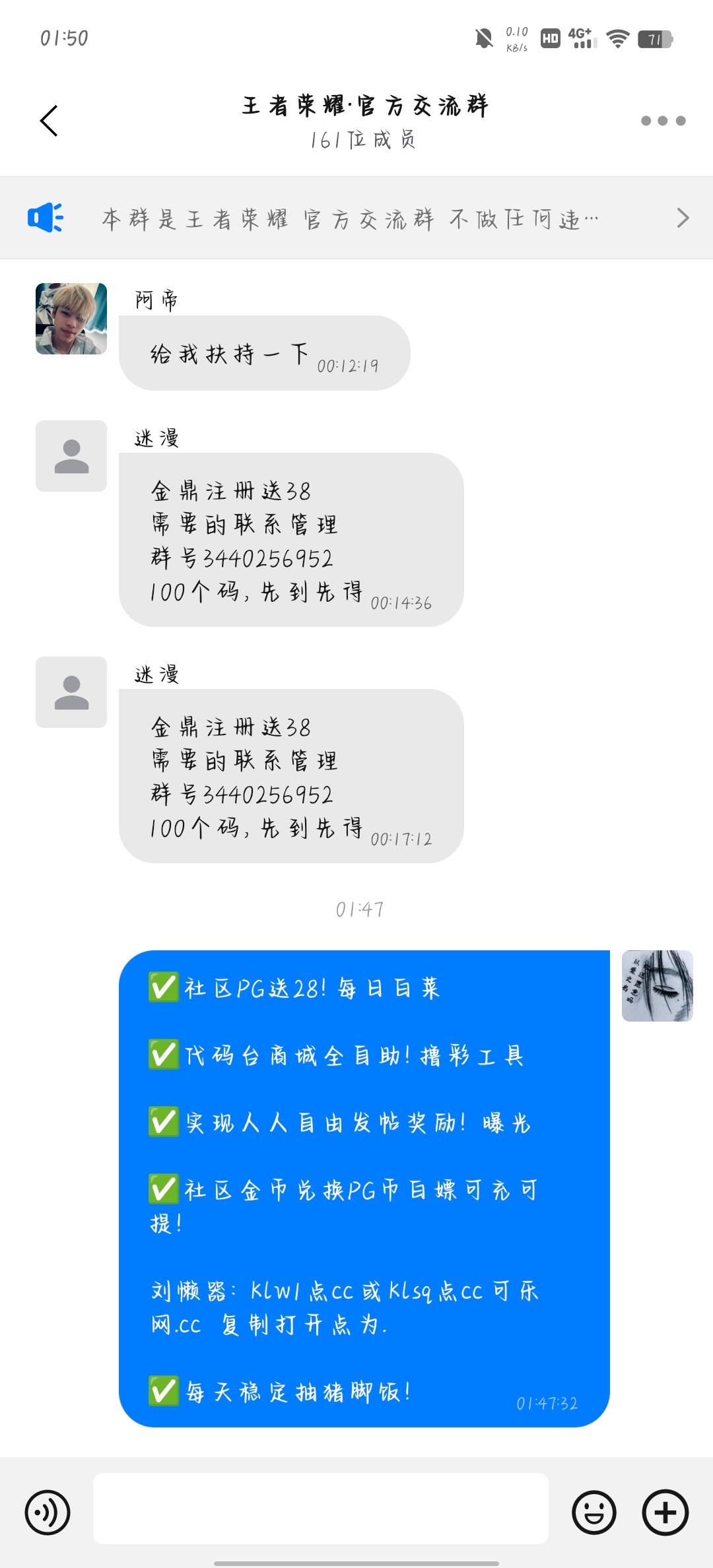Go back from the group chat

pos(49,121)
